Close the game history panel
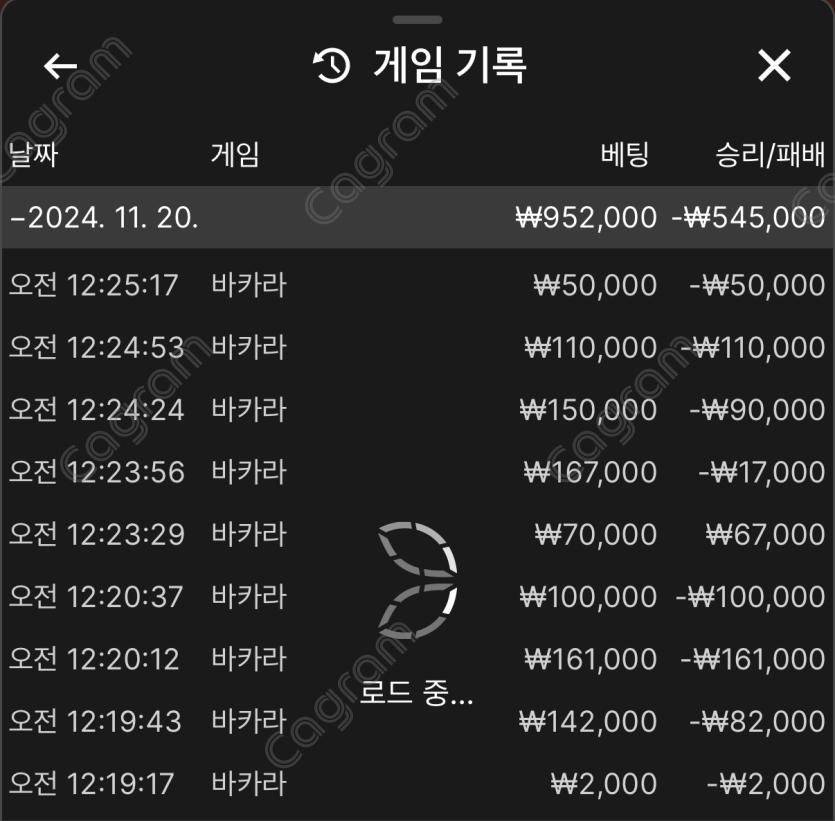The height and width of the screenshot is (821, 835). (x=774, y=66)
